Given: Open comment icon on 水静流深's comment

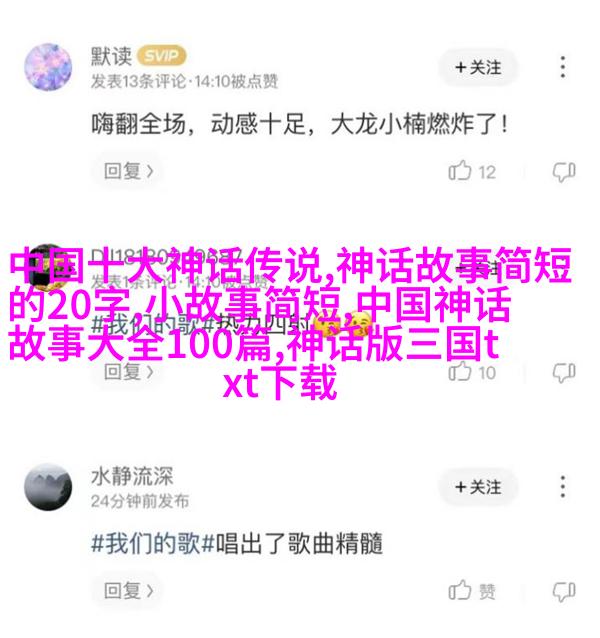Looking at the screenshot, I should tap(562, 590).
